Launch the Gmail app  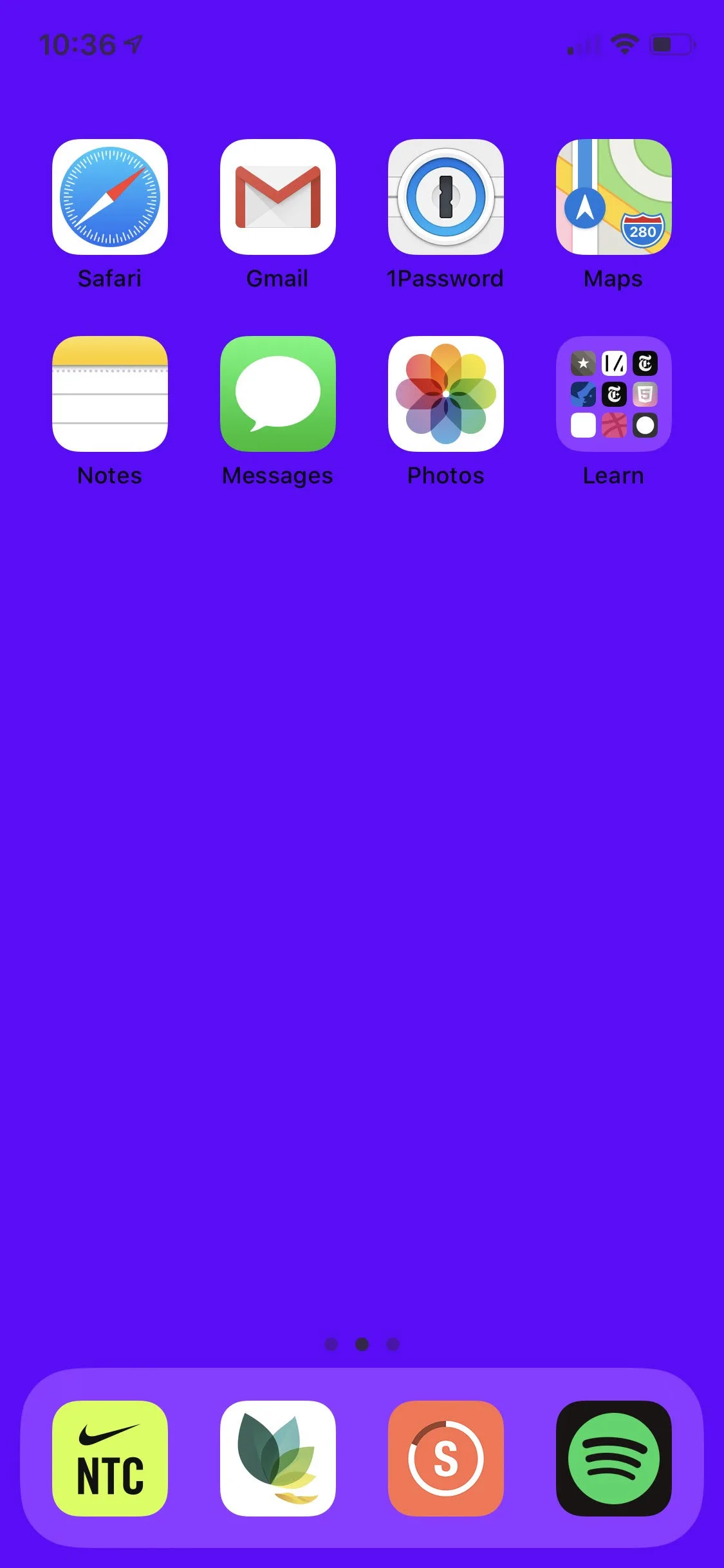pyautogui.click(x=278, y=197)
